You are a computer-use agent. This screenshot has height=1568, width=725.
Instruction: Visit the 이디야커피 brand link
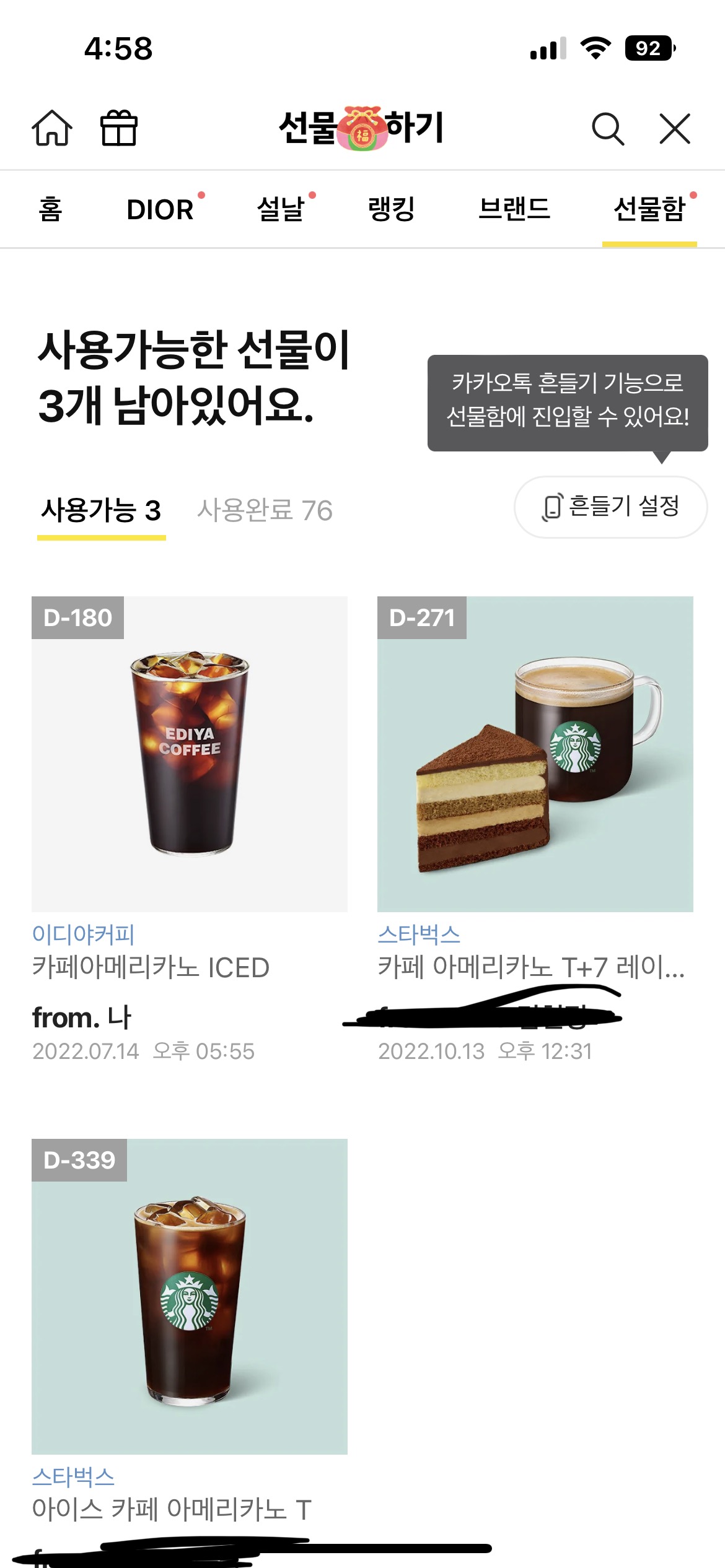click(x=84, y=934)
